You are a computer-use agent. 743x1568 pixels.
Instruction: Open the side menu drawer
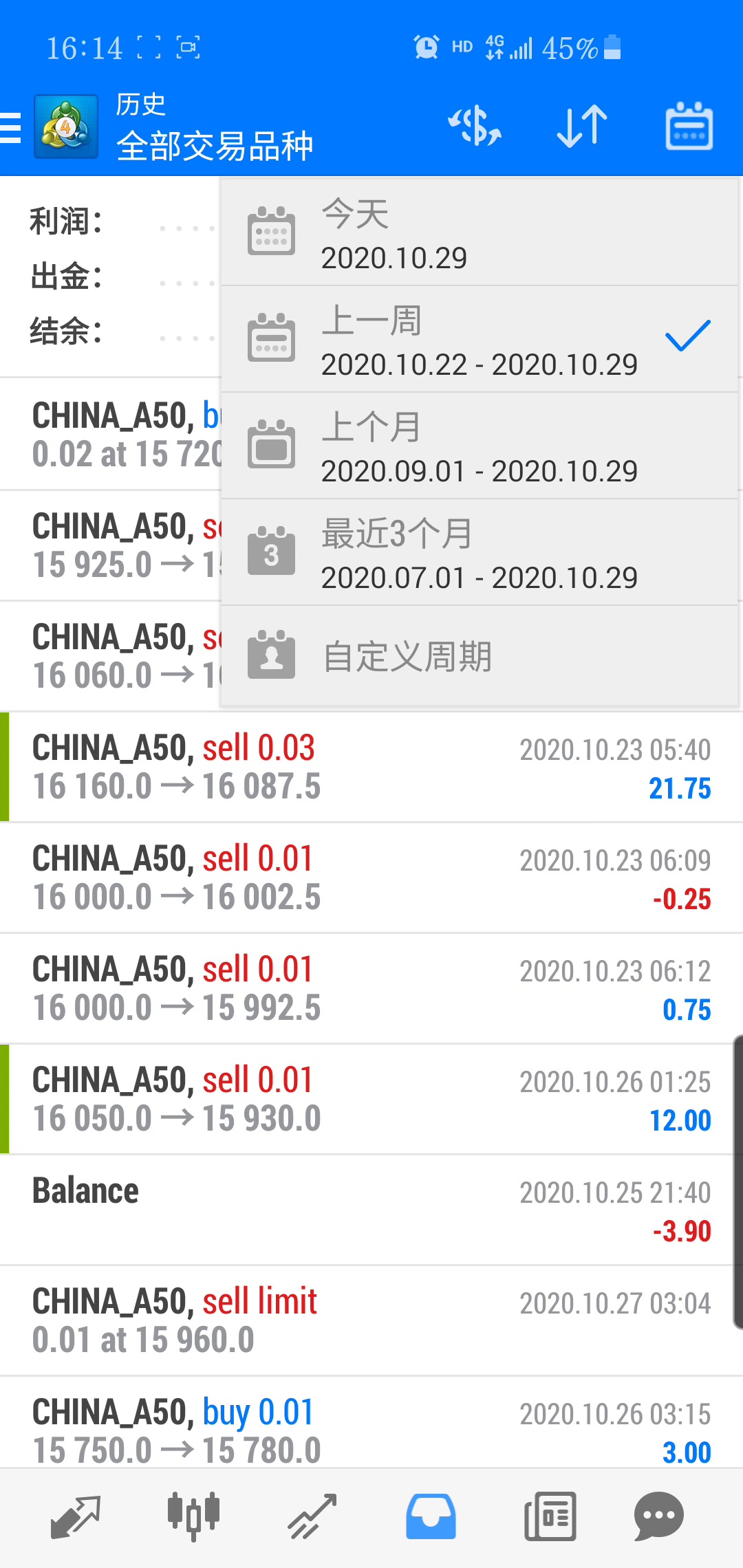coord(12,127)
